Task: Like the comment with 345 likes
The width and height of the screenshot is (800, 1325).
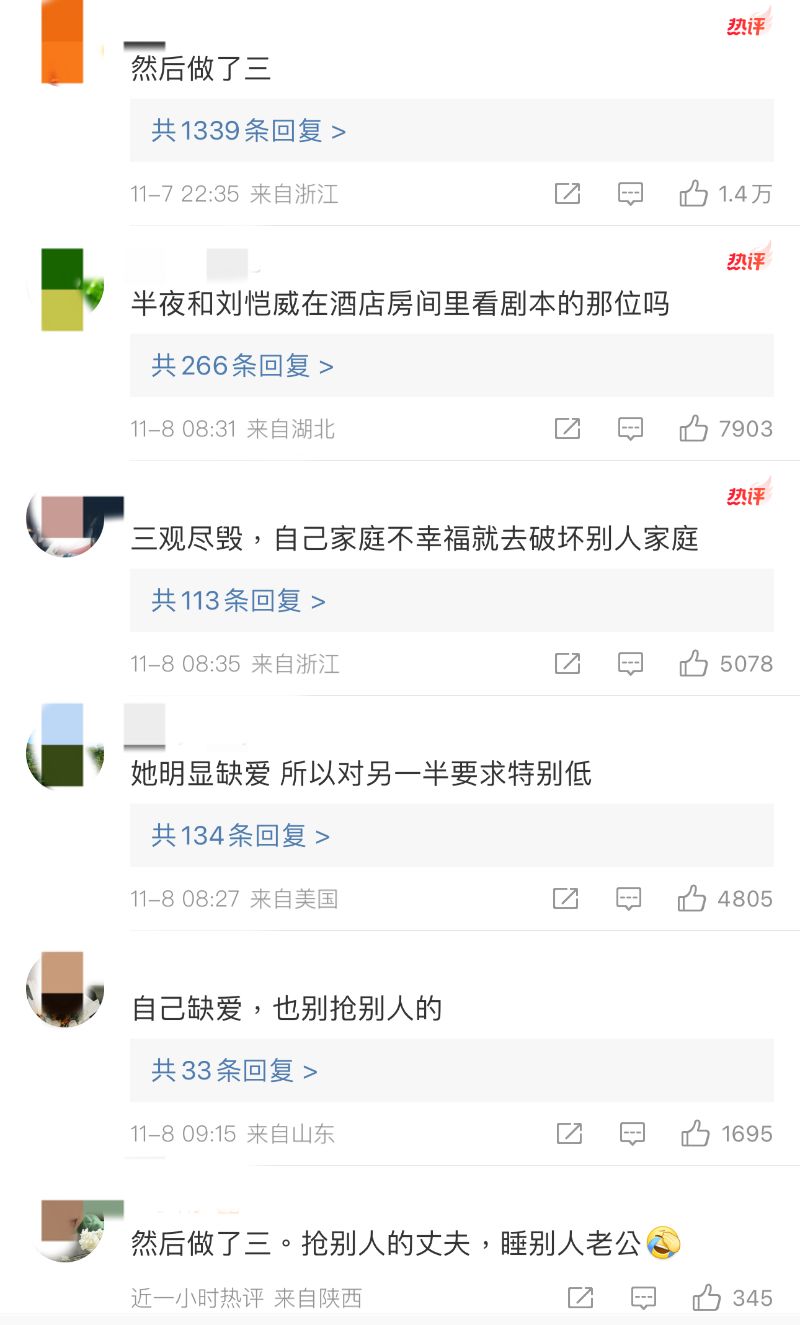Action: click(707, 1298)
